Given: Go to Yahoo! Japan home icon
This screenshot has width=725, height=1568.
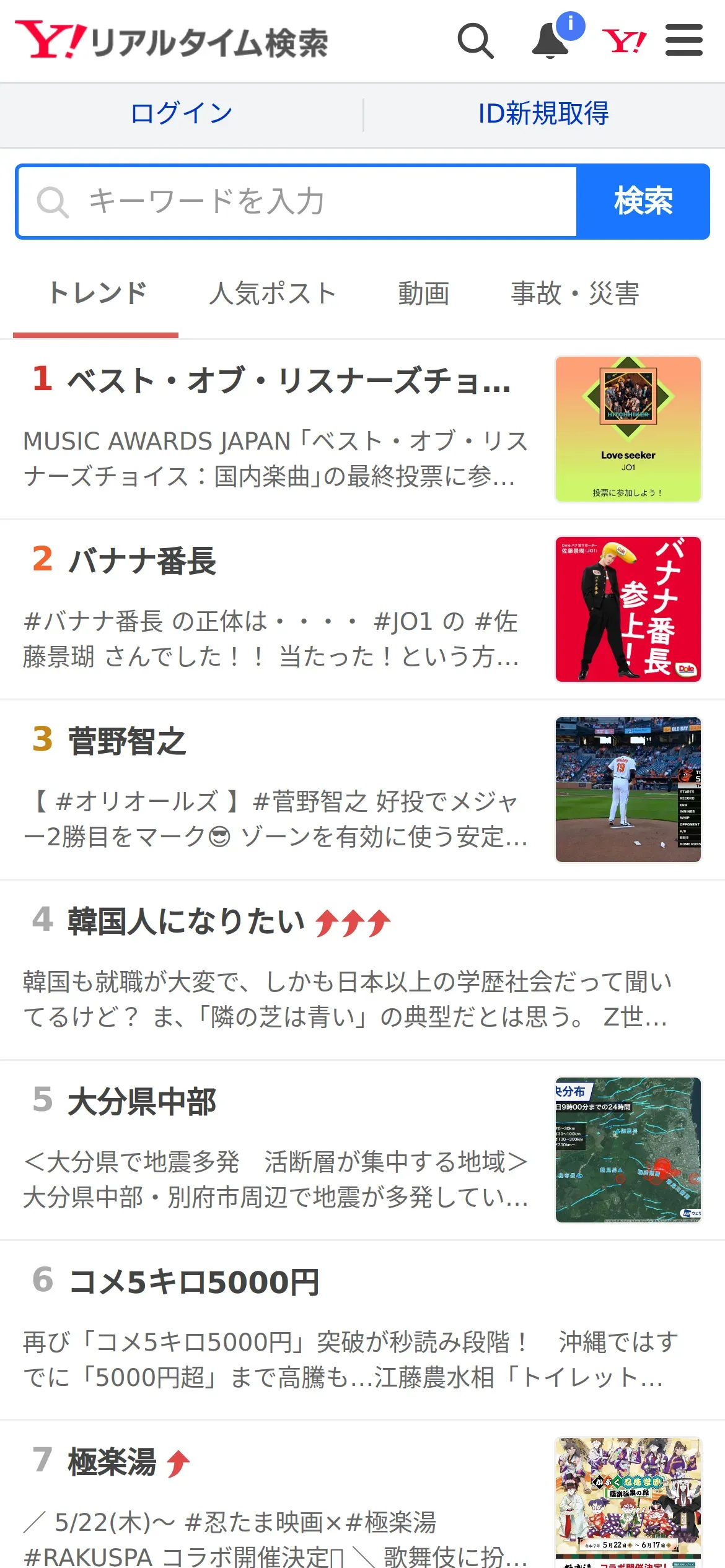Looking at the screenshot, I should (x=624, y=41).
